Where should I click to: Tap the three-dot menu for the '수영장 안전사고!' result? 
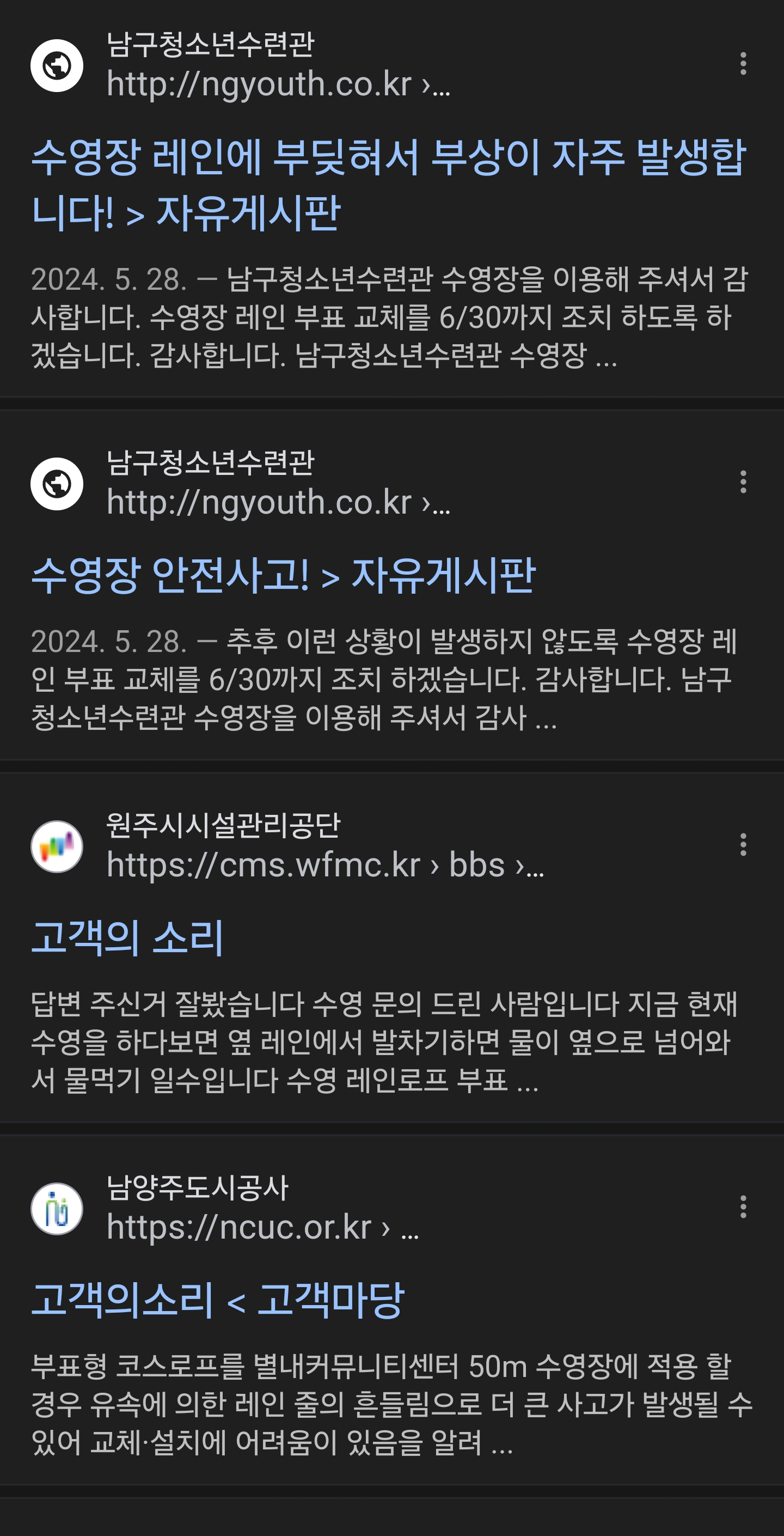pyautogui.click(x=743, y=482)
